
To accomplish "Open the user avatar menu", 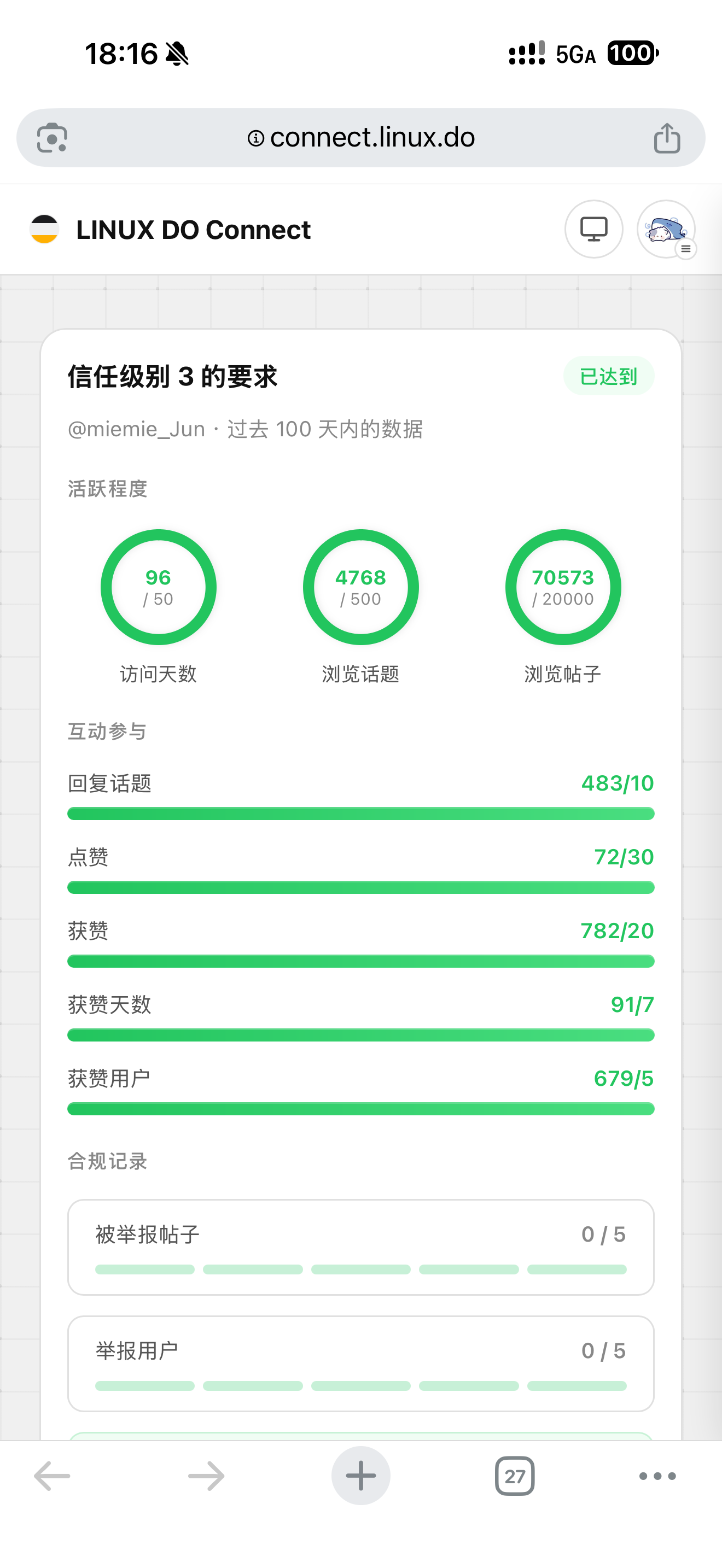I will (x=666, y=230).
